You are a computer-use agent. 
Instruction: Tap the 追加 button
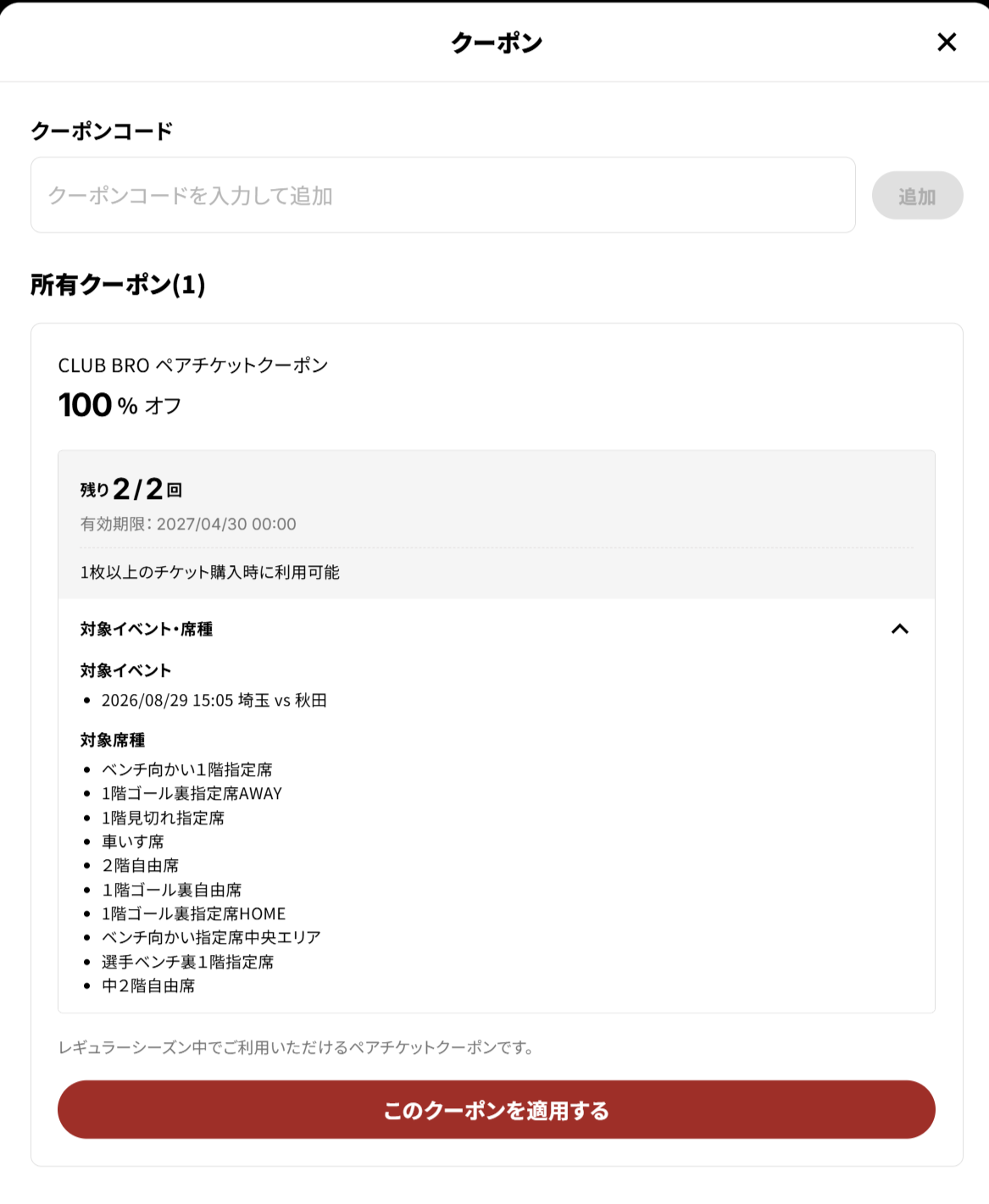917,196
